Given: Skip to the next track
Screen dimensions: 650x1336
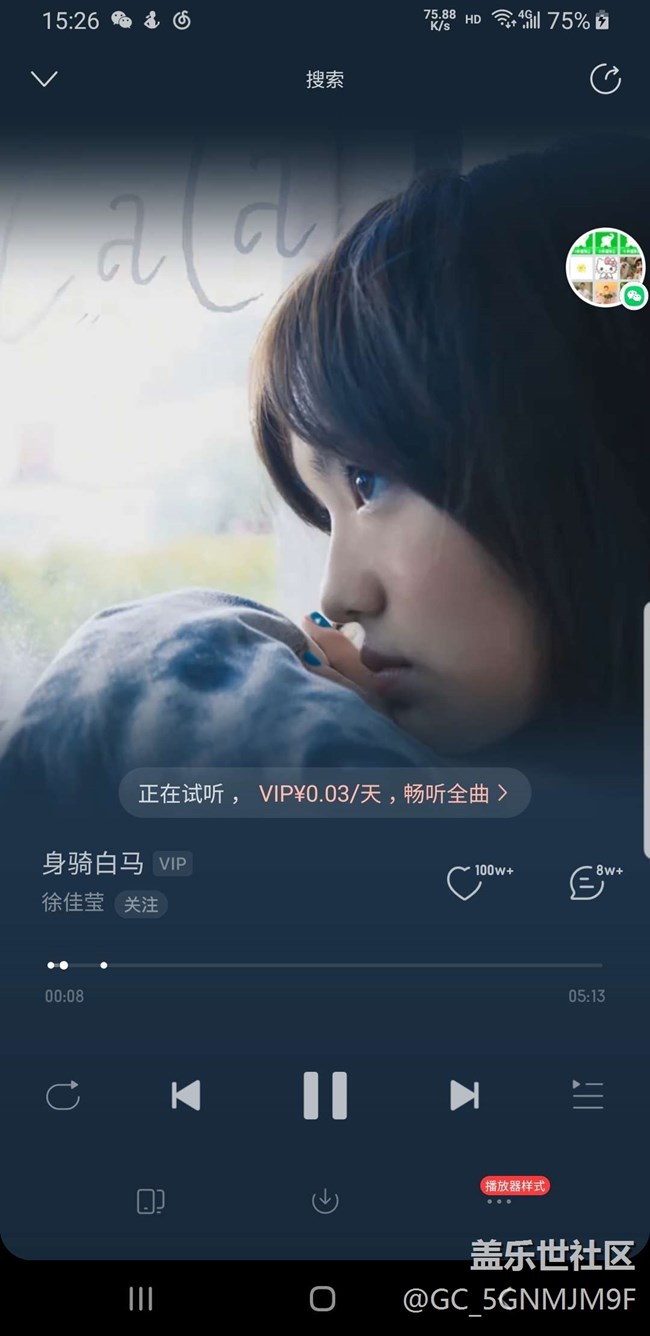Looking at the screenshot, I should point(464,1095).
